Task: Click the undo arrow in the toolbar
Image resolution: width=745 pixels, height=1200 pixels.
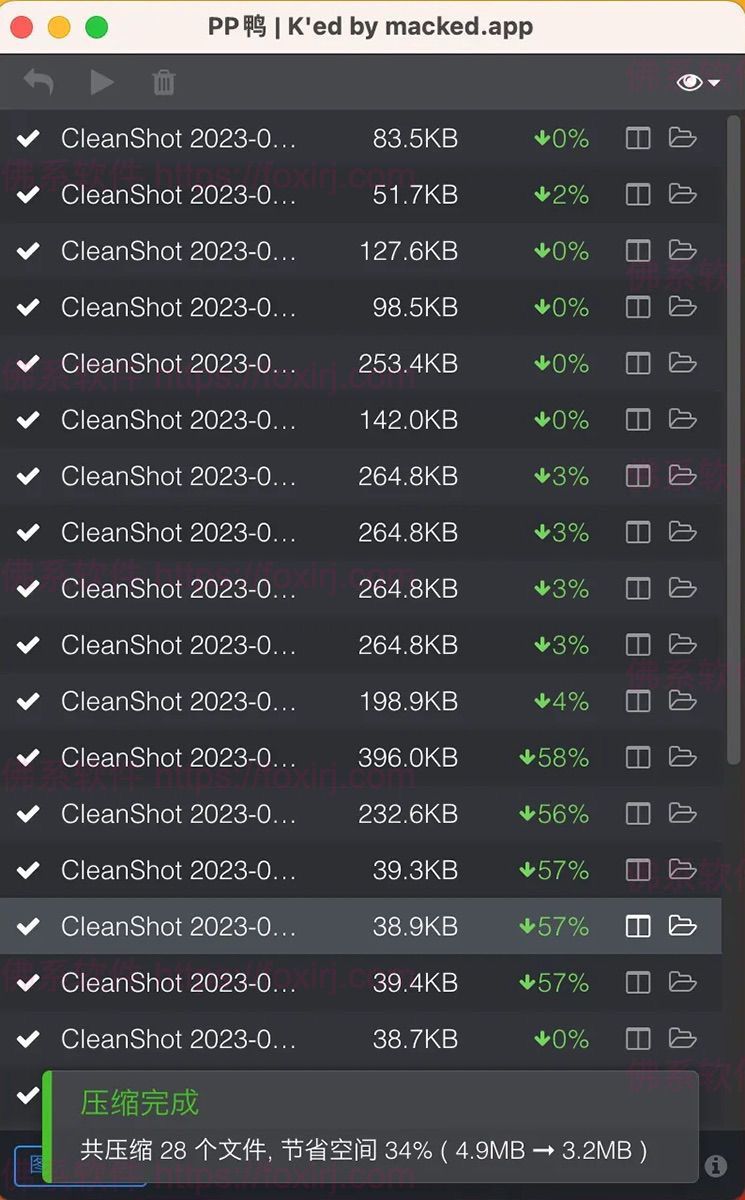Action: coord(39,82)
